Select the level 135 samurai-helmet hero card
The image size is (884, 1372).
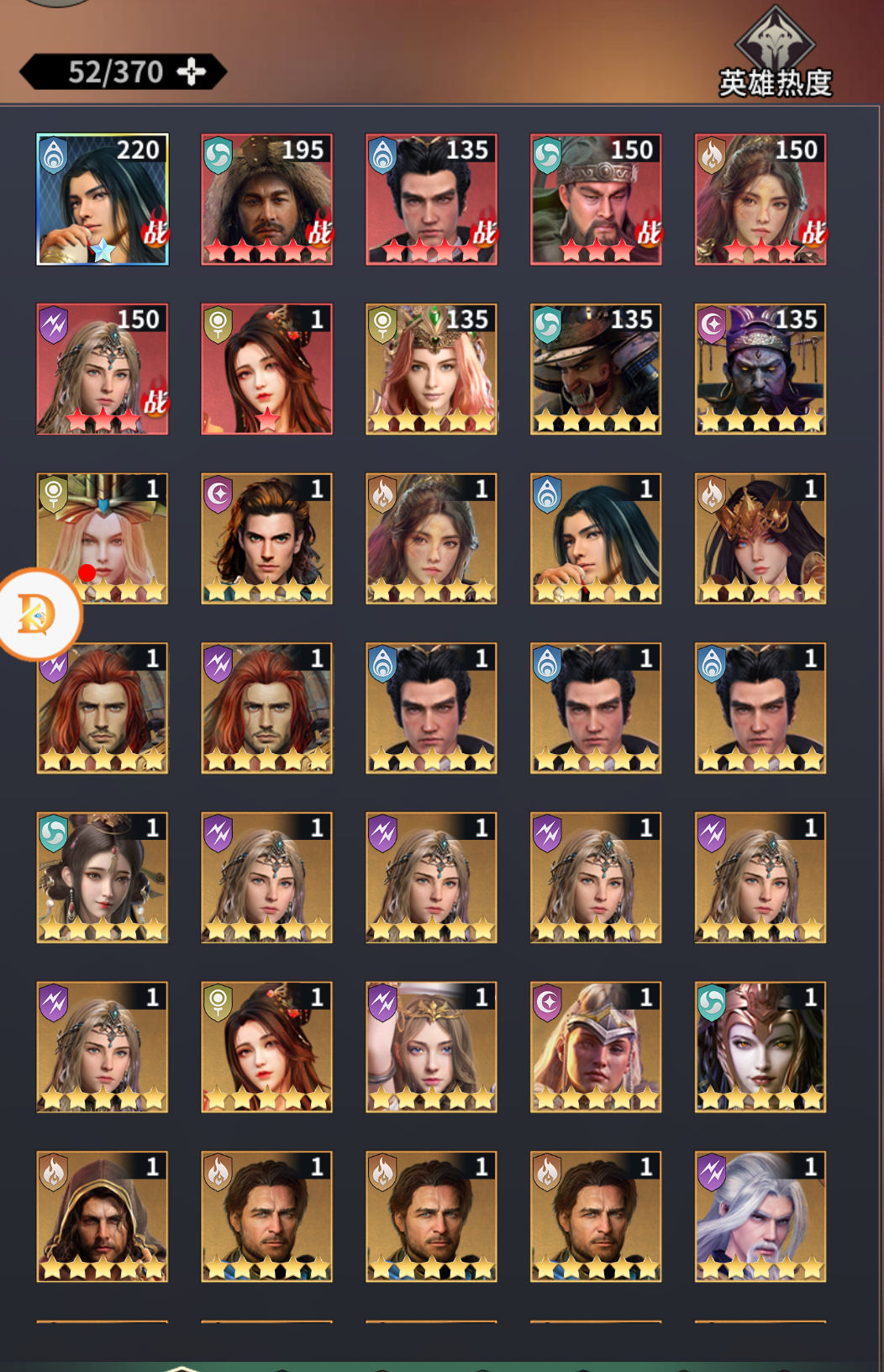596,369
